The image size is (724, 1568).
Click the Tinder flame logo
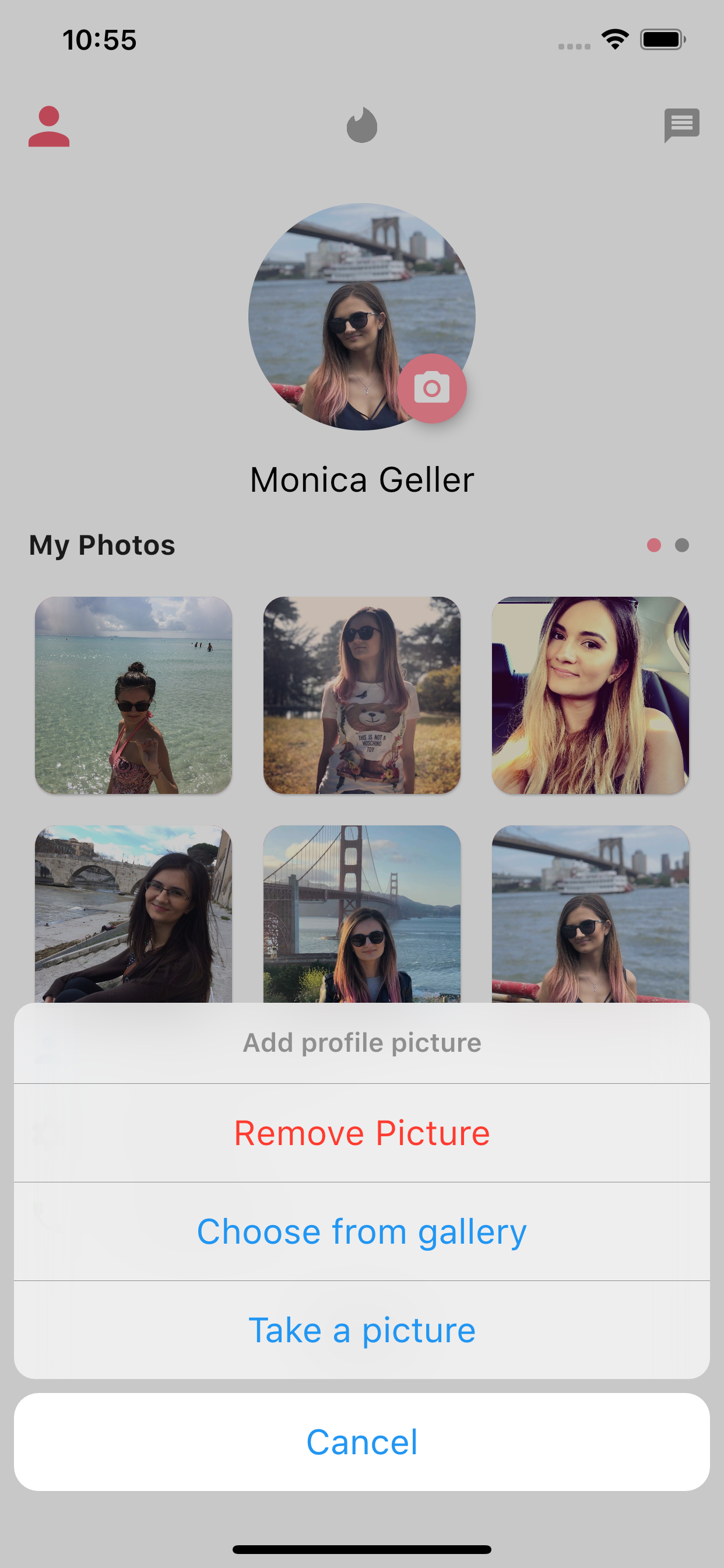tap(362, 125)
